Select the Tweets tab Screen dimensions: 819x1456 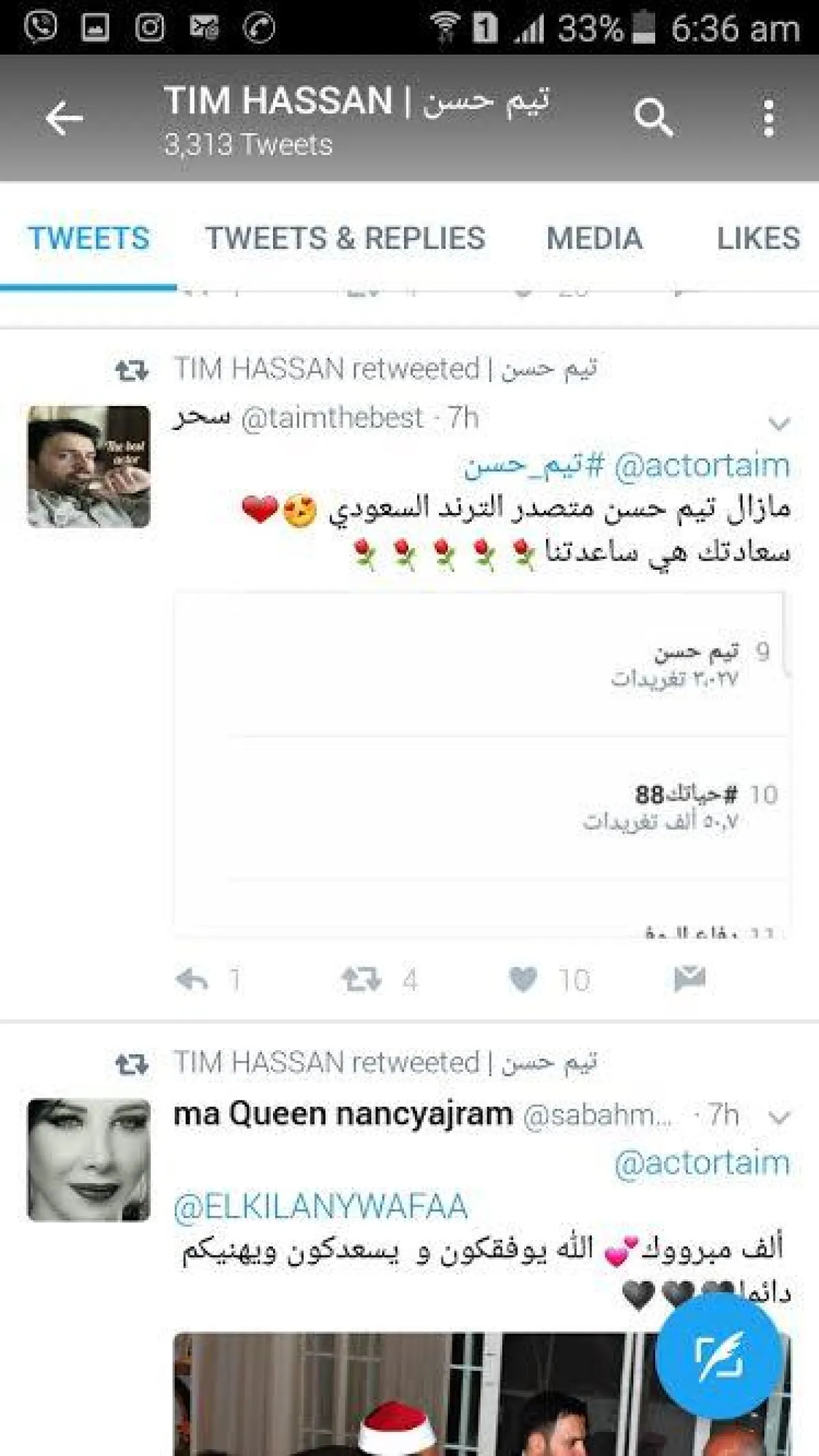click(88, 239)
